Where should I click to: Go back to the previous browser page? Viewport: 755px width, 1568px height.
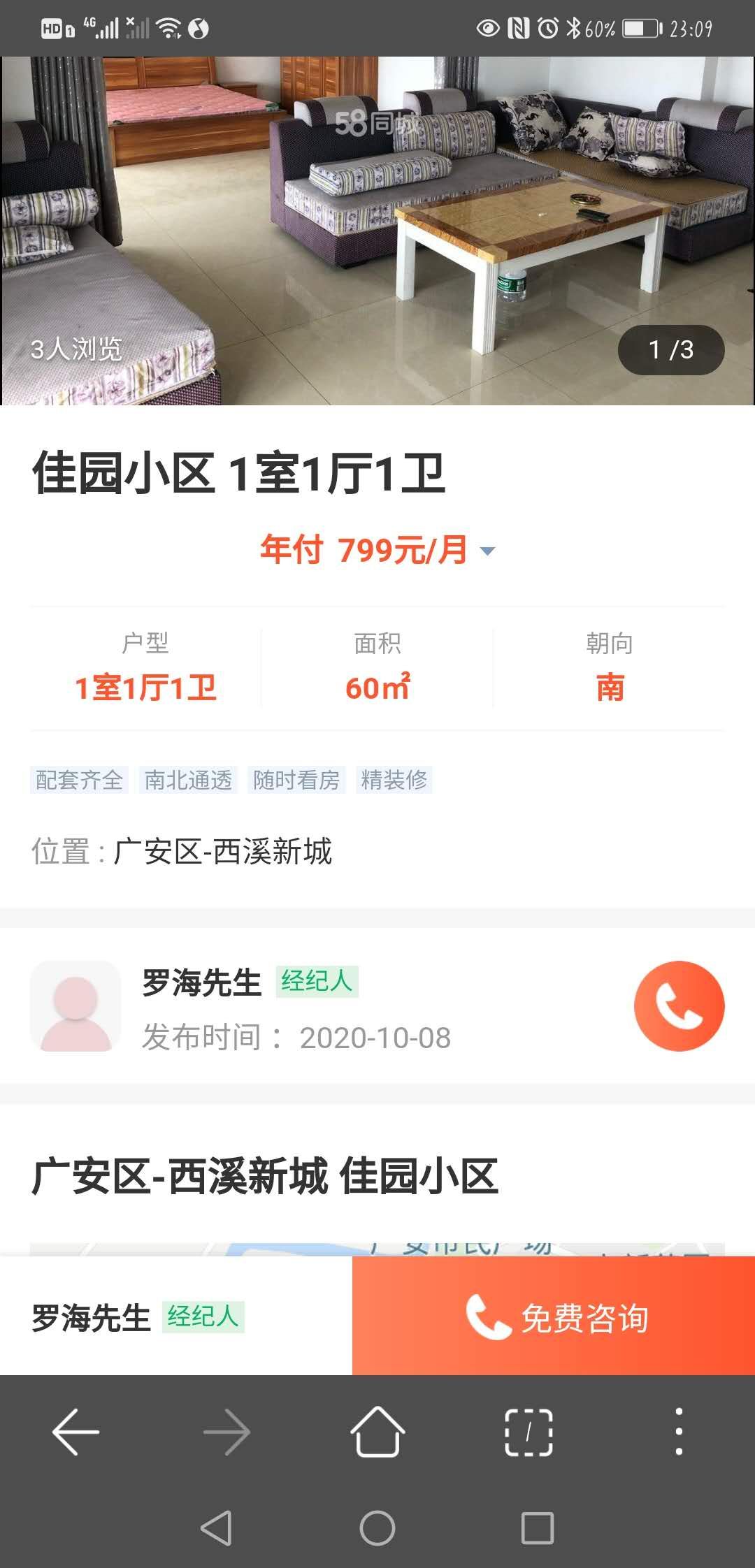pyautogui.click(x=75, y=1432)
